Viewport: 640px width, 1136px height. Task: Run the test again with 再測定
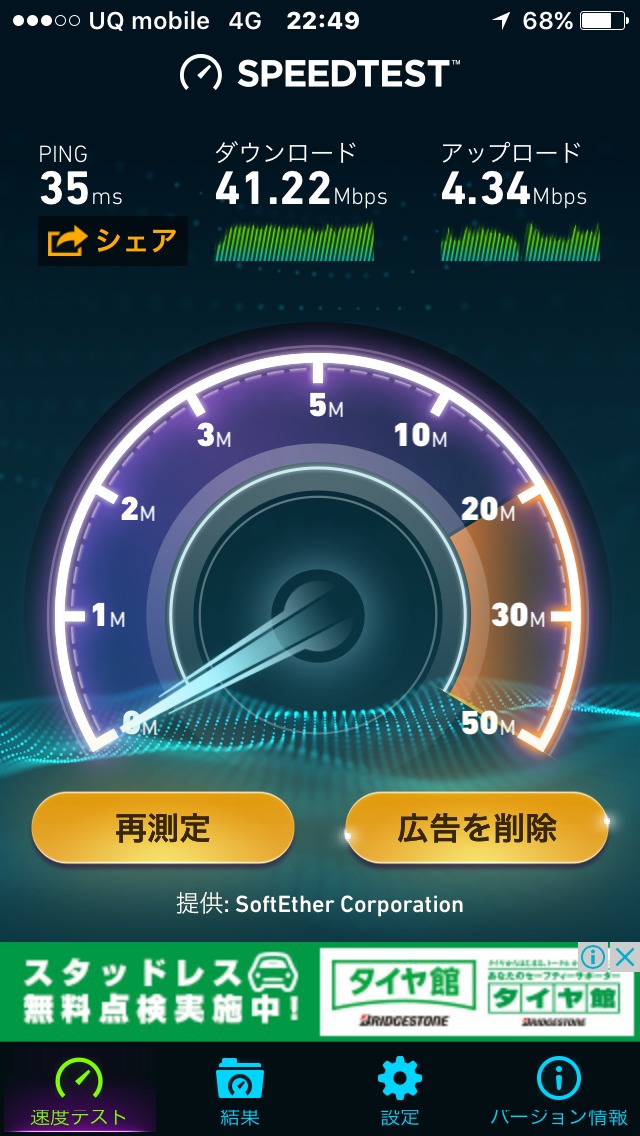163,828
